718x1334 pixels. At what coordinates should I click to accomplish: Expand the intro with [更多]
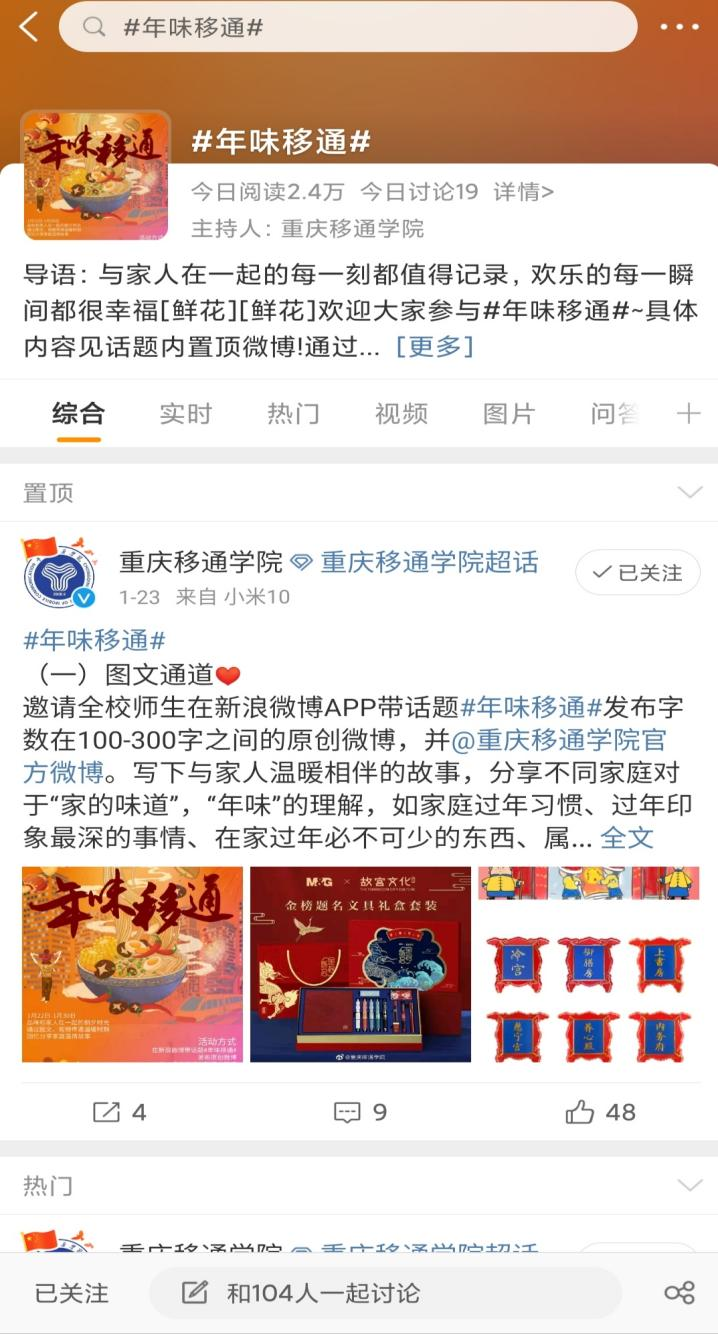[x=434, y=347]
